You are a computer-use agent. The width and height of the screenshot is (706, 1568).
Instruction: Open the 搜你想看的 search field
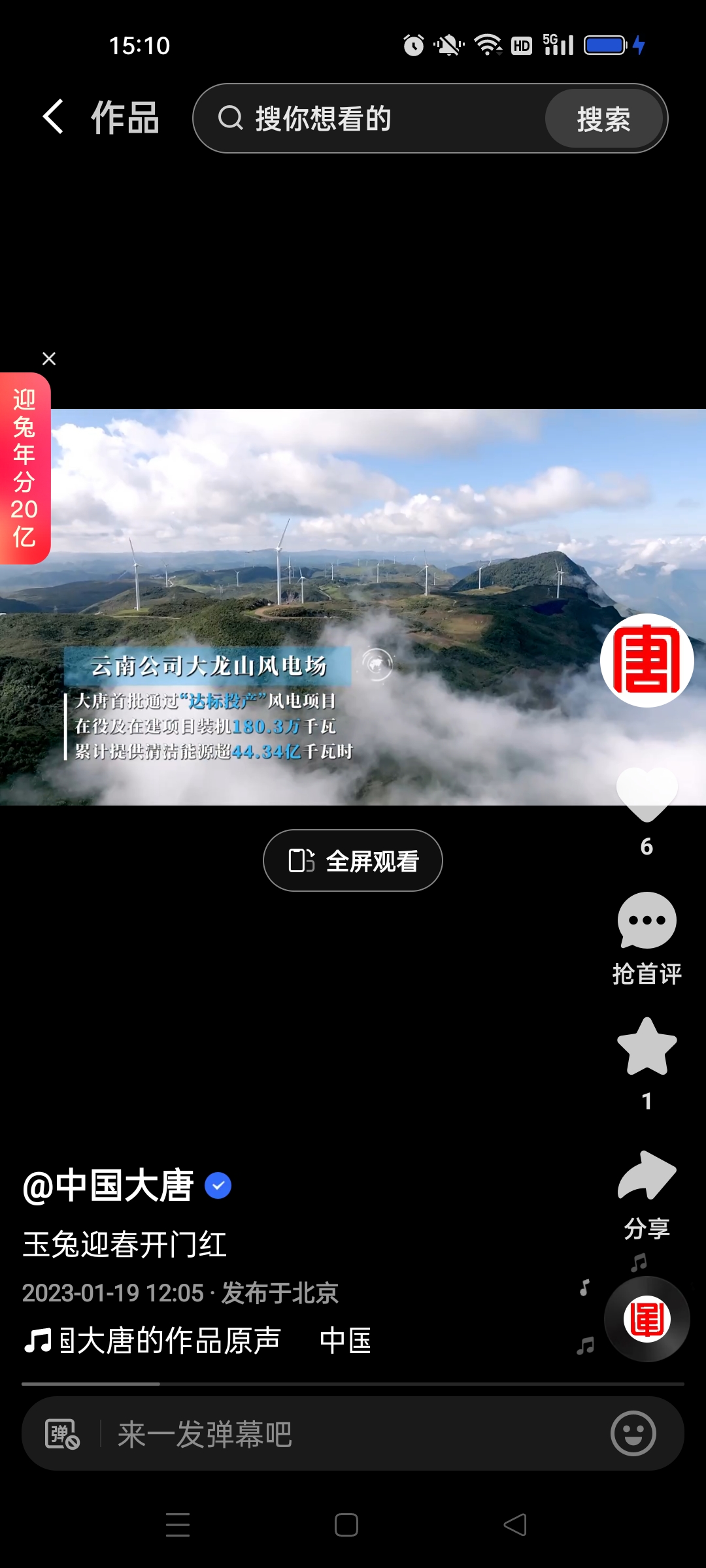pos(379,119)
